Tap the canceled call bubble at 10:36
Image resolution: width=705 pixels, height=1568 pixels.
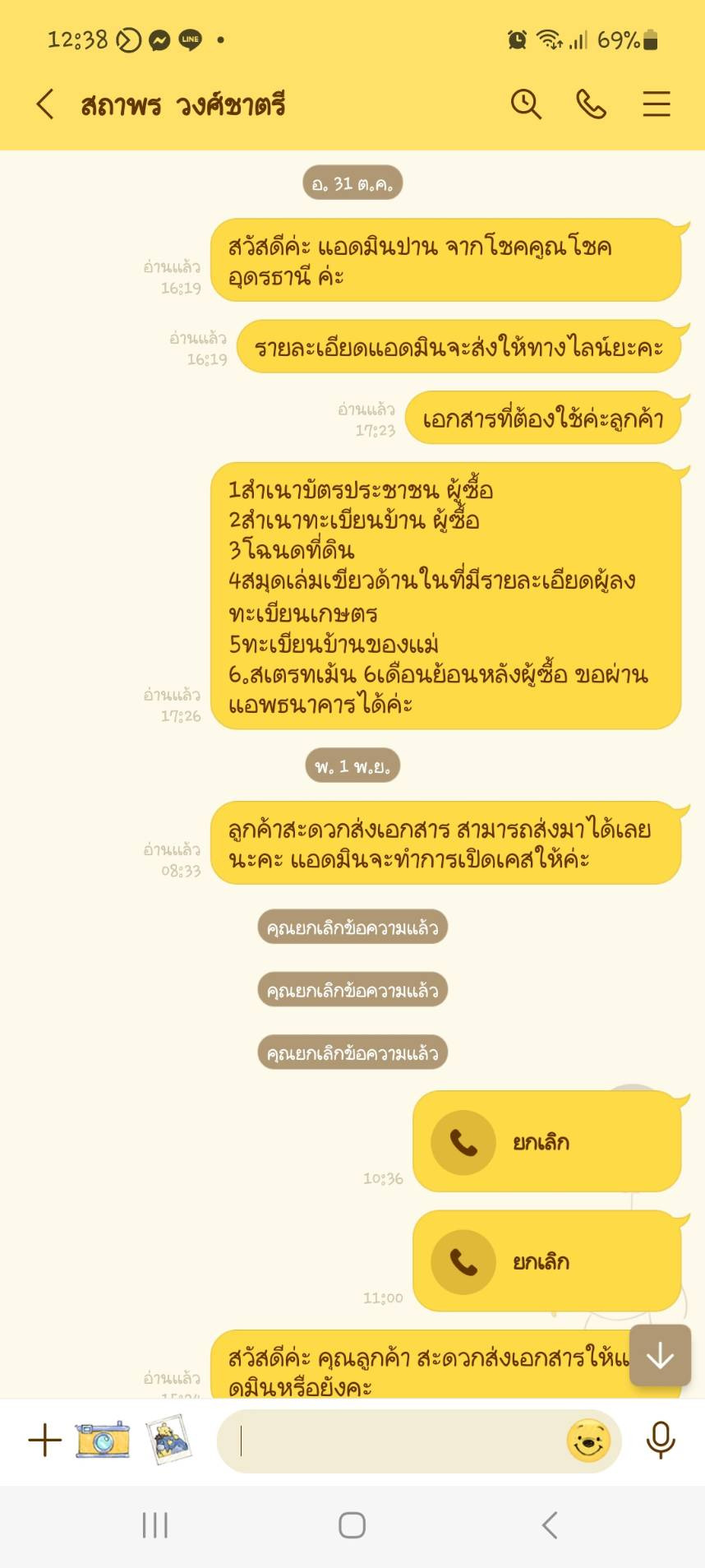click(547, 1142)
